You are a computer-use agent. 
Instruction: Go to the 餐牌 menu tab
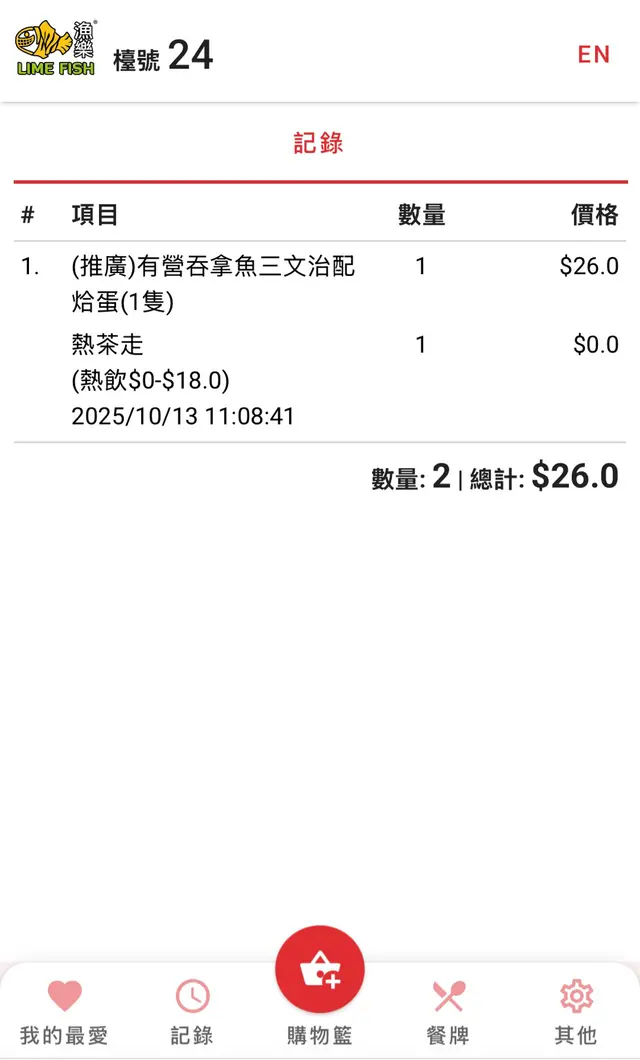click(448, 1010)
